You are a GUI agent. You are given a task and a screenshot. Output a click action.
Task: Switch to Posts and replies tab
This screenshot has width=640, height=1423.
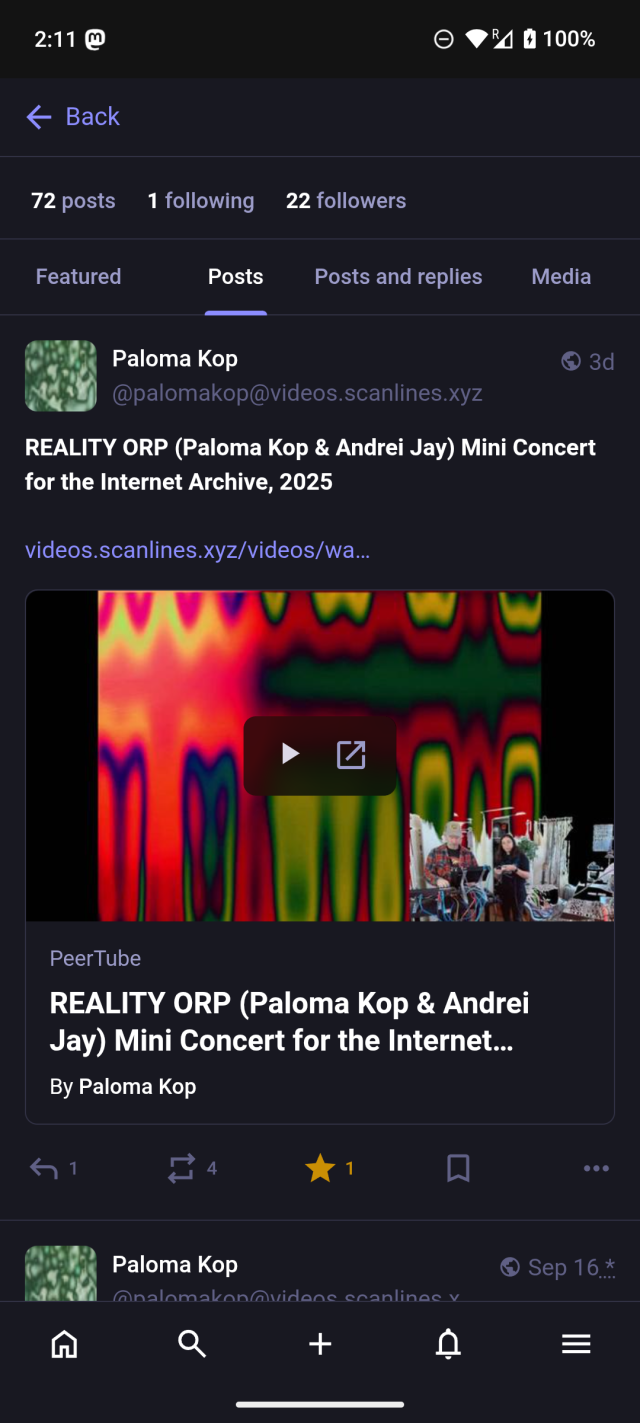click(x=398, y=277)
